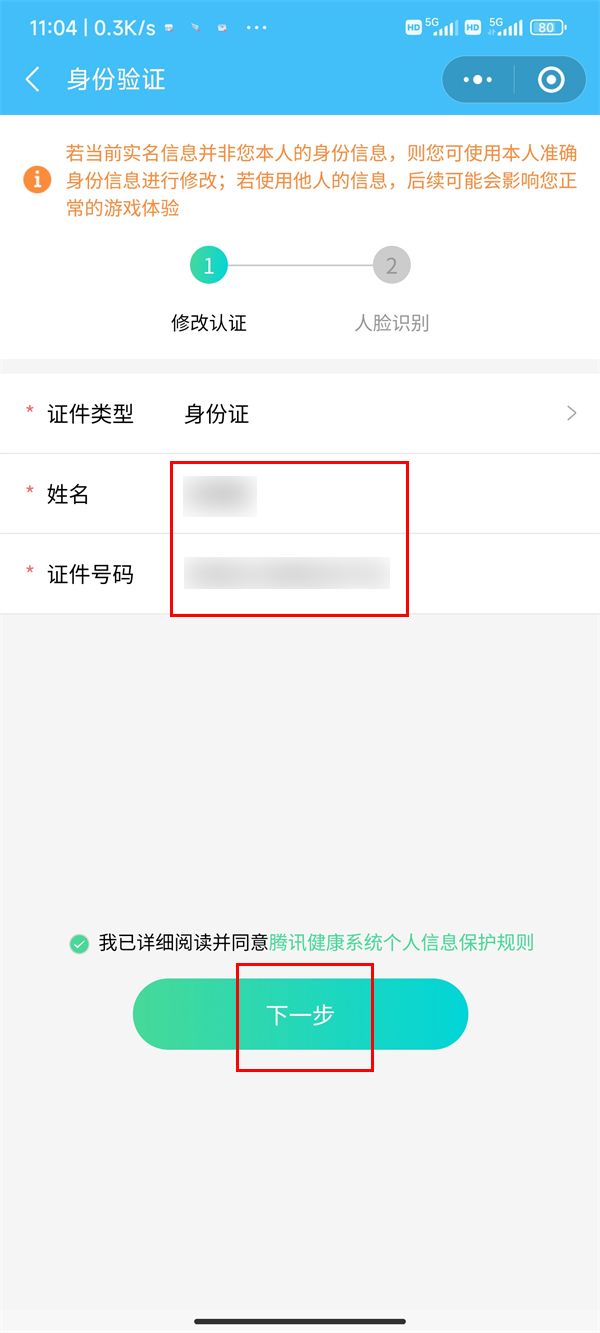Go back from 身份验证 page
600x1333 pixels.
[x=33, y=80]
